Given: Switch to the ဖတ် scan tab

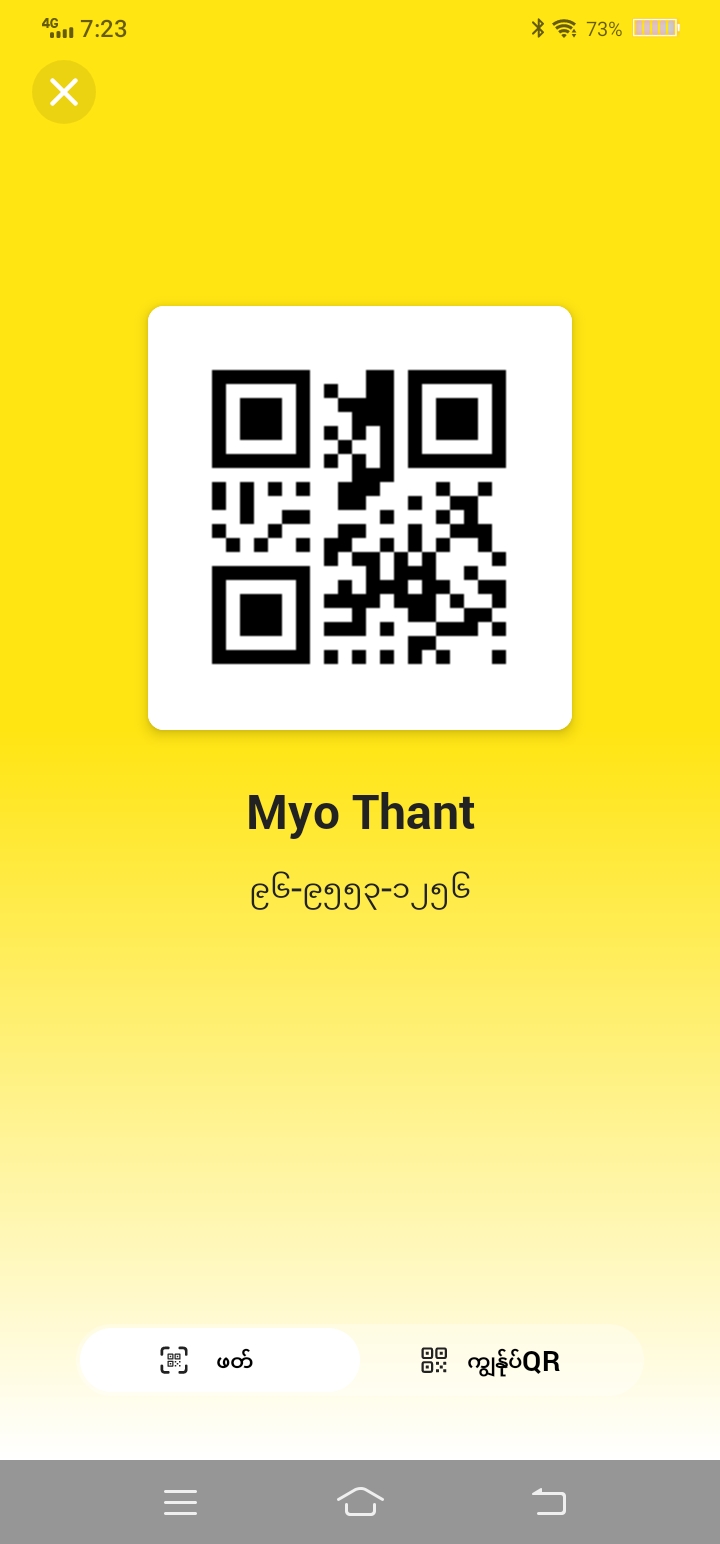Looking at the screenshot, I should 220,1360.
